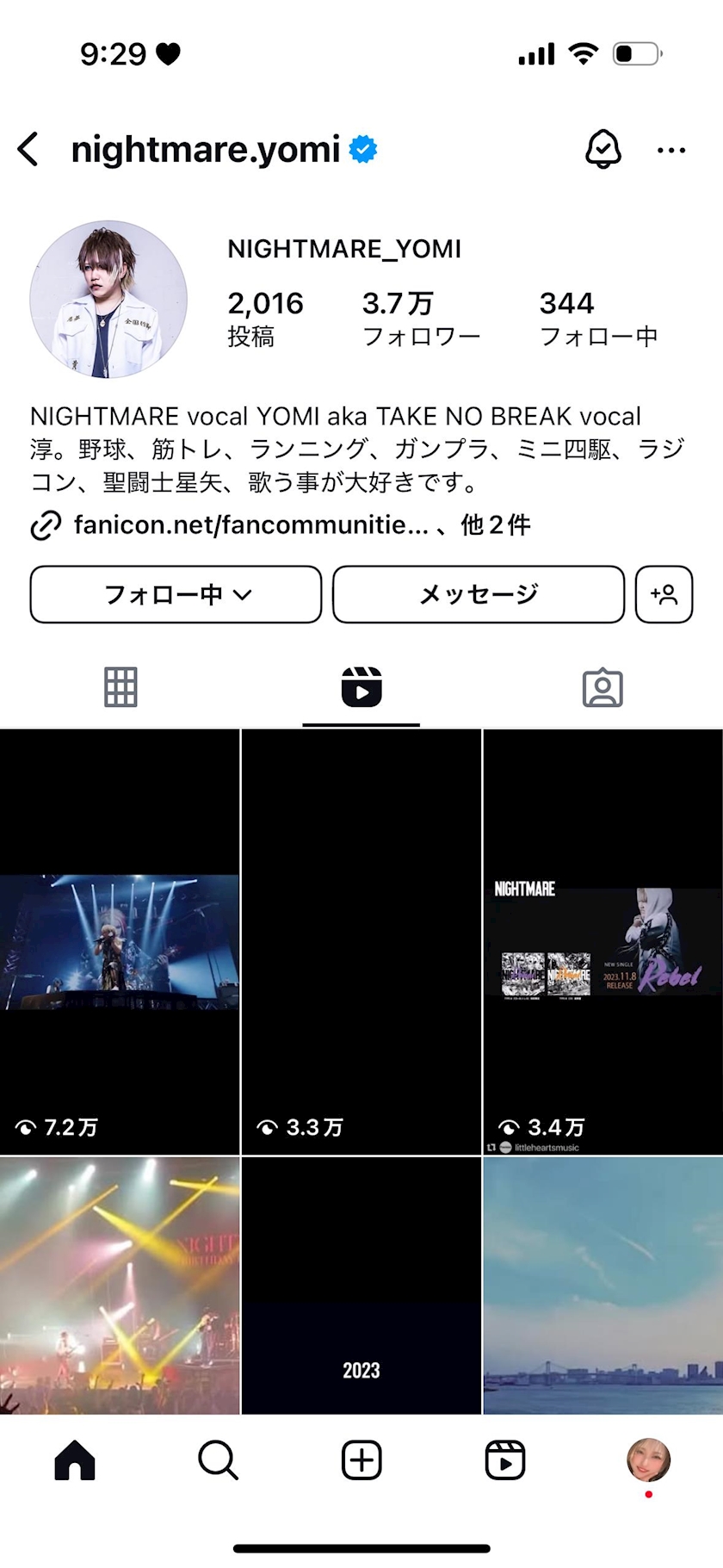Open the reel labeled 2023
The image size is (723, 1568).
coord(361,1285)
